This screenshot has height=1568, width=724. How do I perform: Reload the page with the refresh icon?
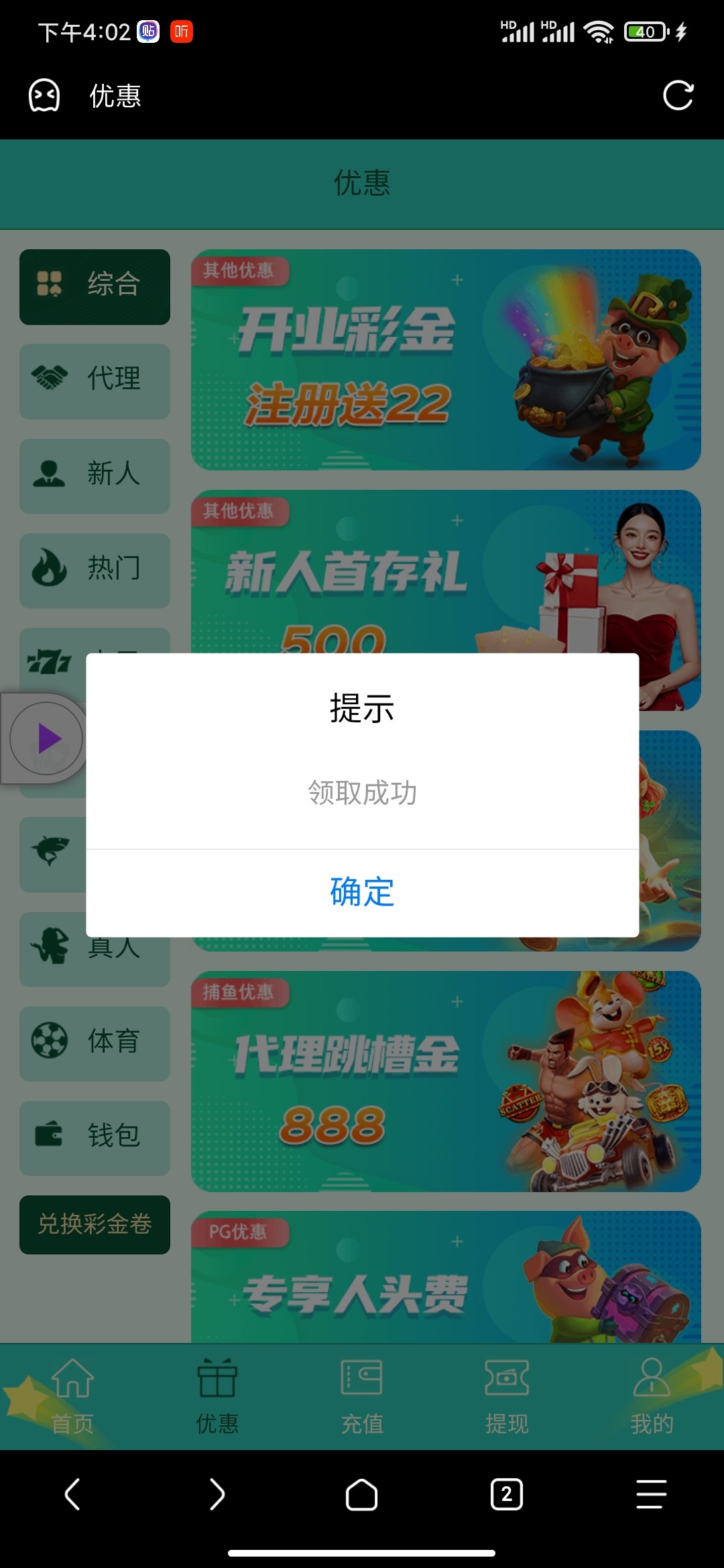[678, 96]
